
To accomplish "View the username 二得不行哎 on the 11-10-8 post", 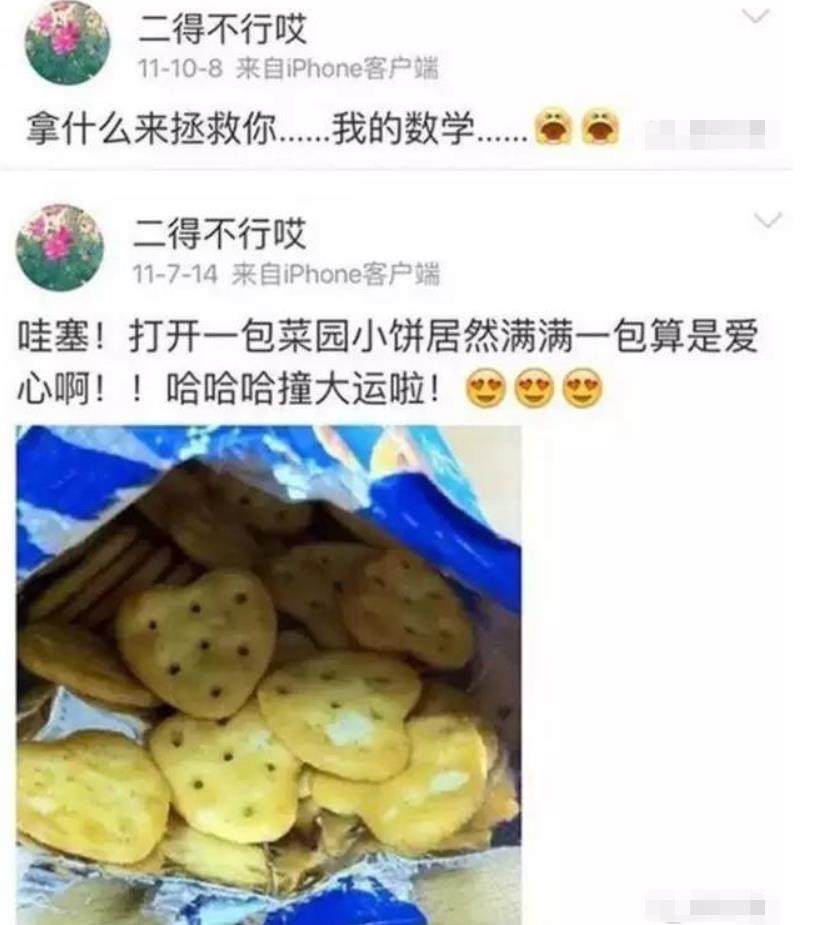I will pyautogui.click(x=222, y=31).
